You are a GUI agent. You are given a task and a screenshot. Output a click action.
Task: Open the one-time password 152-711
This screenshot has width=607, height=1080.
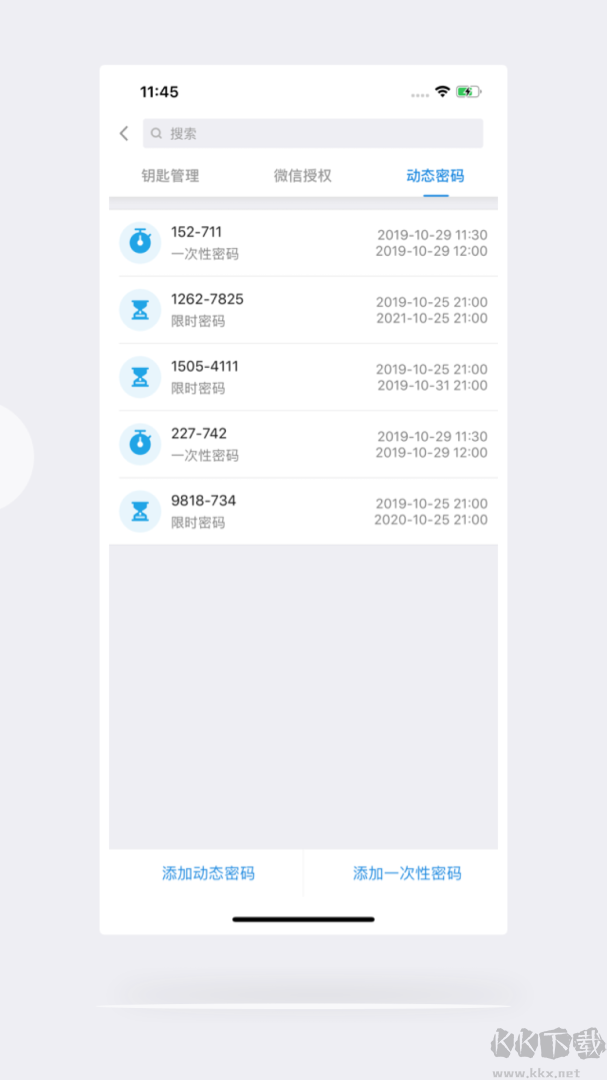[x=303, y=243]
